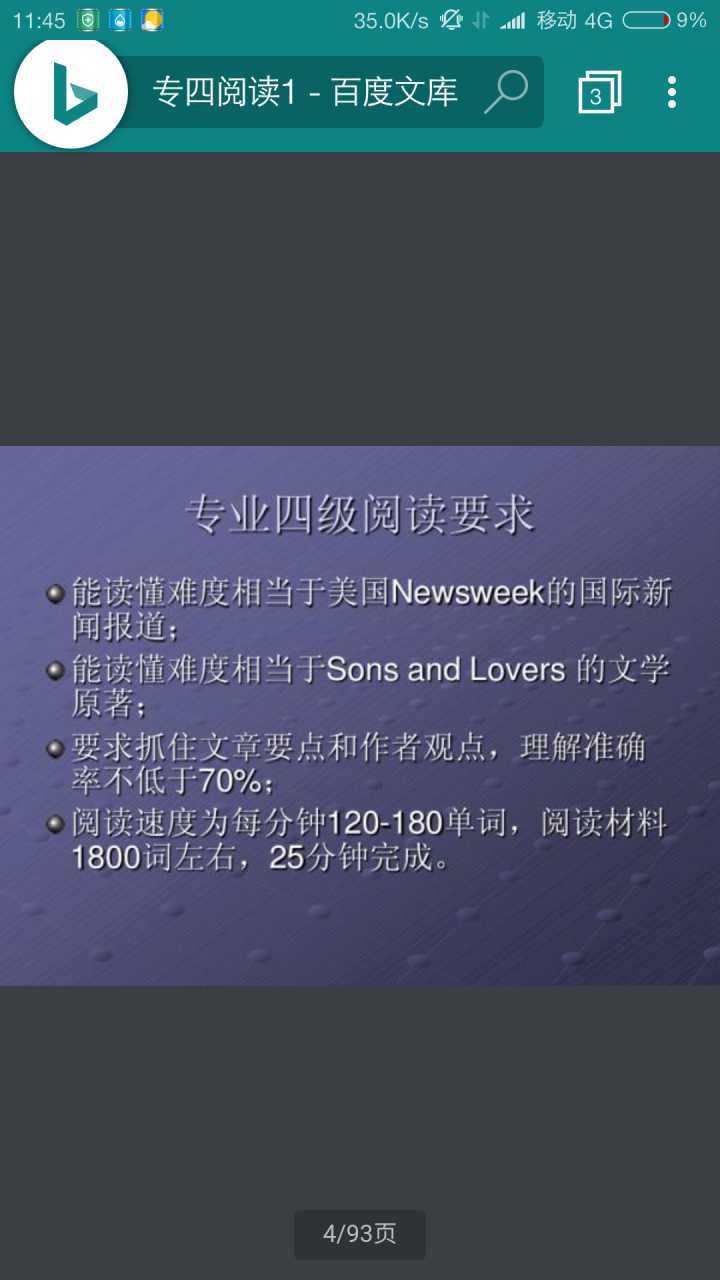Tap the bullet line mentioning Newsweek
720x1280 pixels.
click(x=368, y=592)
